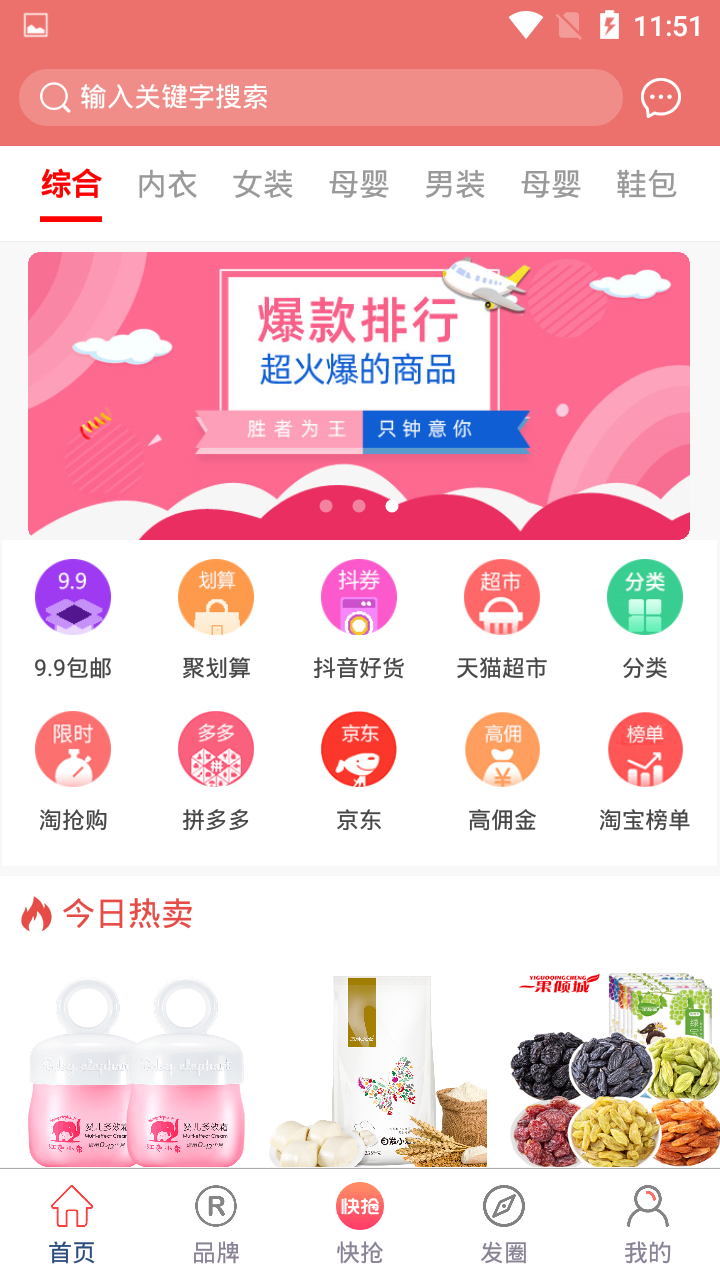The width and height of the screenshot is (720, 1280).
Task: Open the 鞋包 category tab
Action: pyautogui.click(x=646, y=185)
